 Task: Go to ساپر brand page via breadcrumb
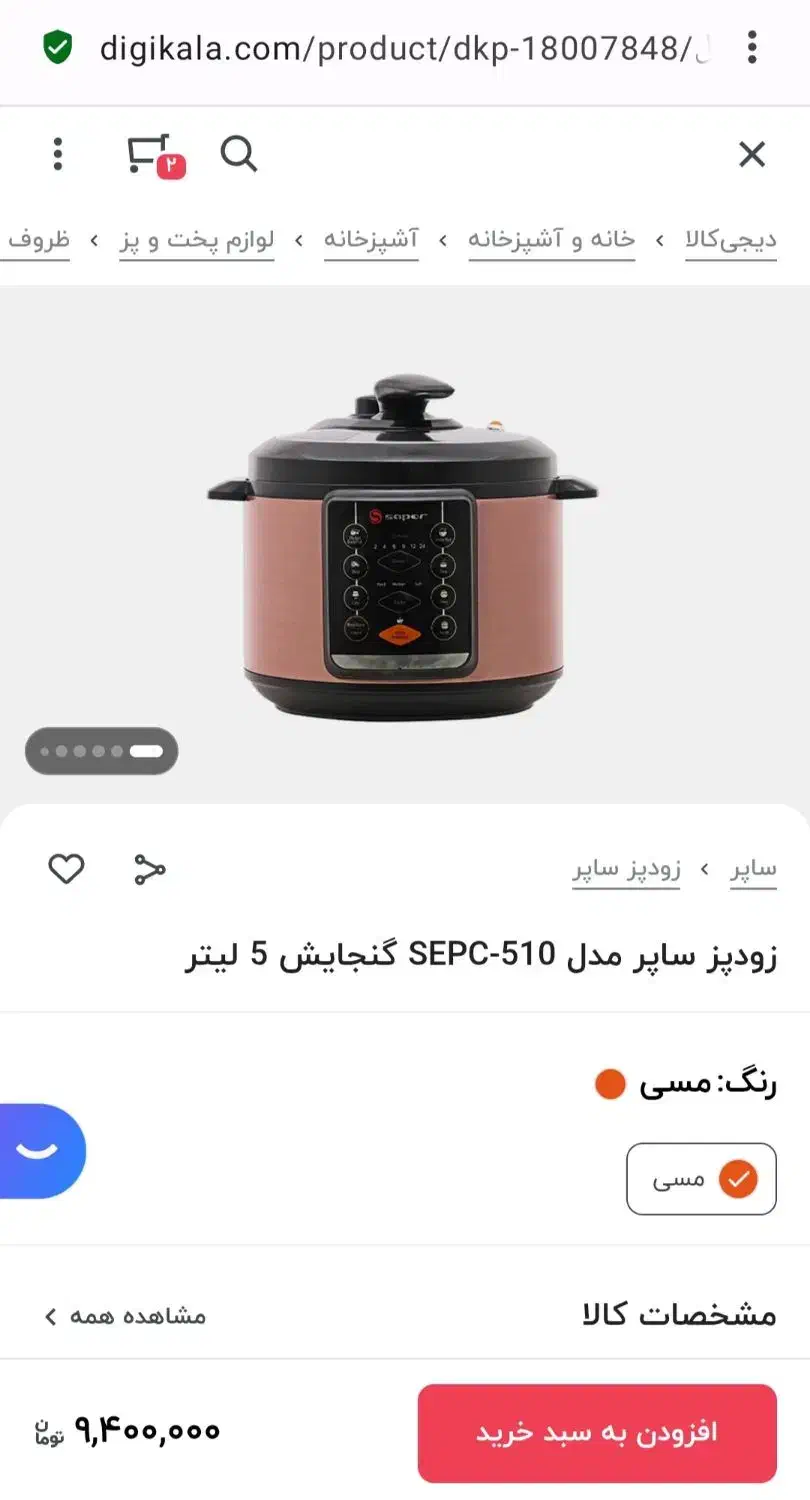(753, 868)
